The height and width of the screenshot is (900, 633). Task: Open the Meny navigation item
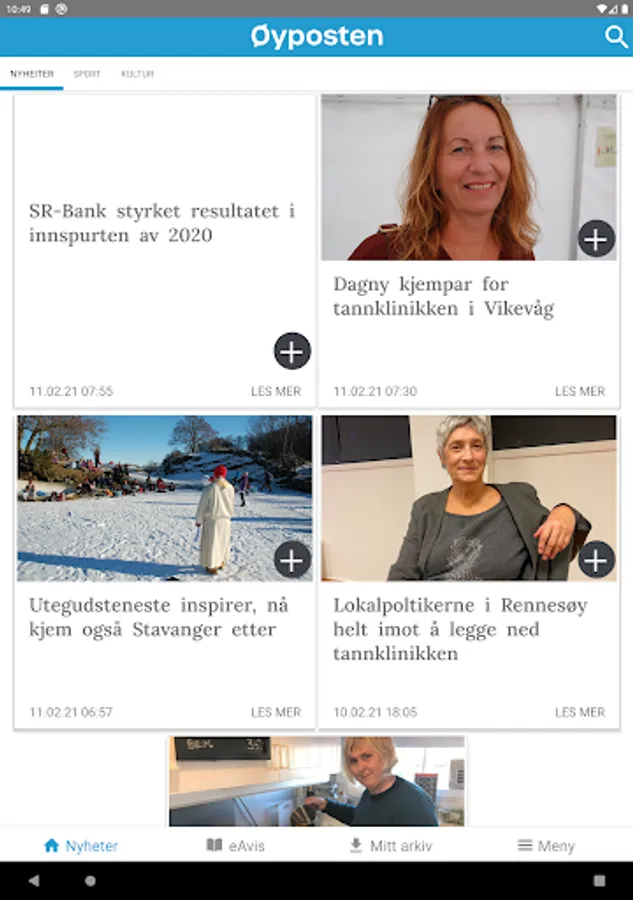pos(546,846)
